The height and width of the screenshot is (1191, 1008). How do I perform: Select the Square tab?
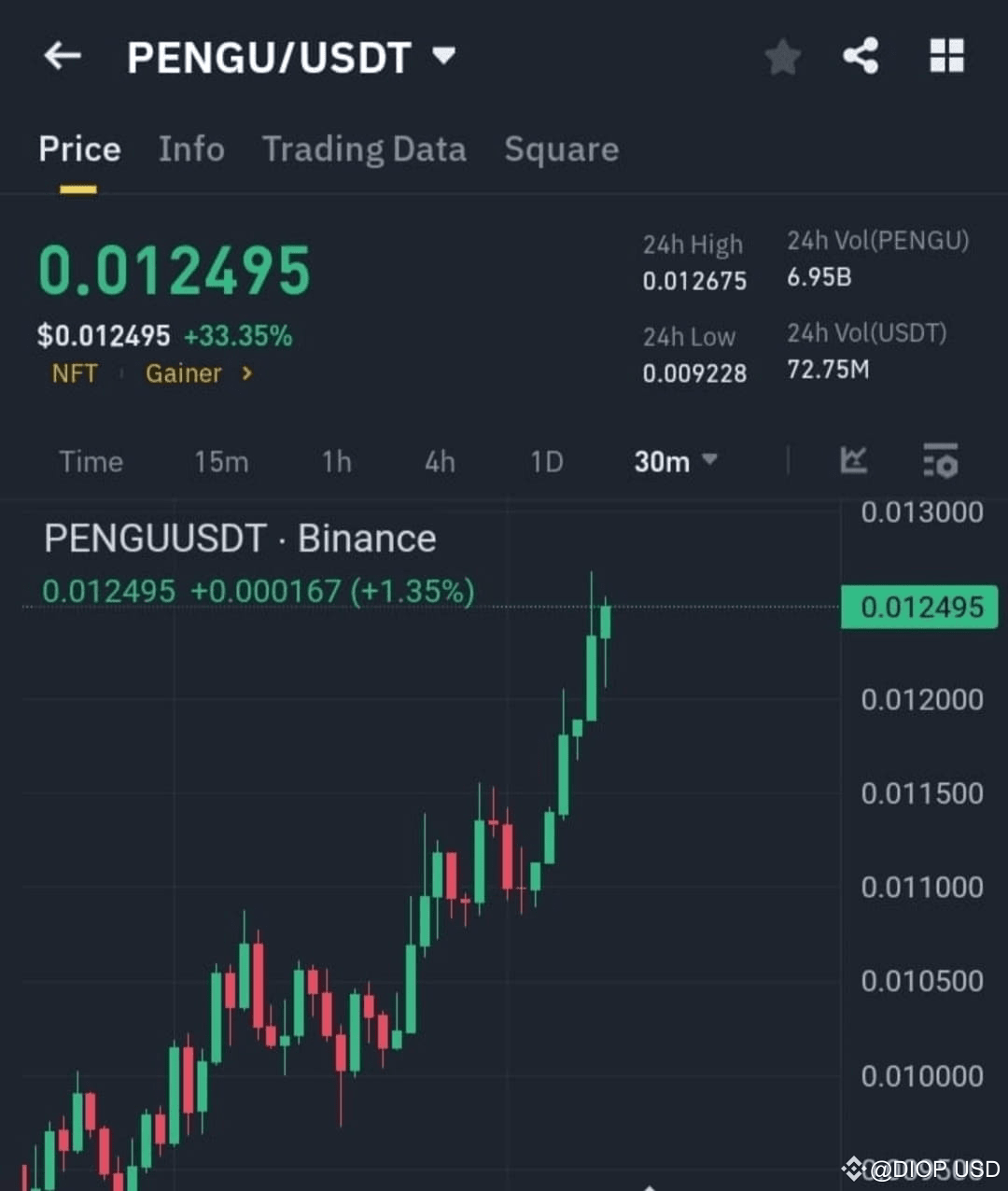[561, 149]
